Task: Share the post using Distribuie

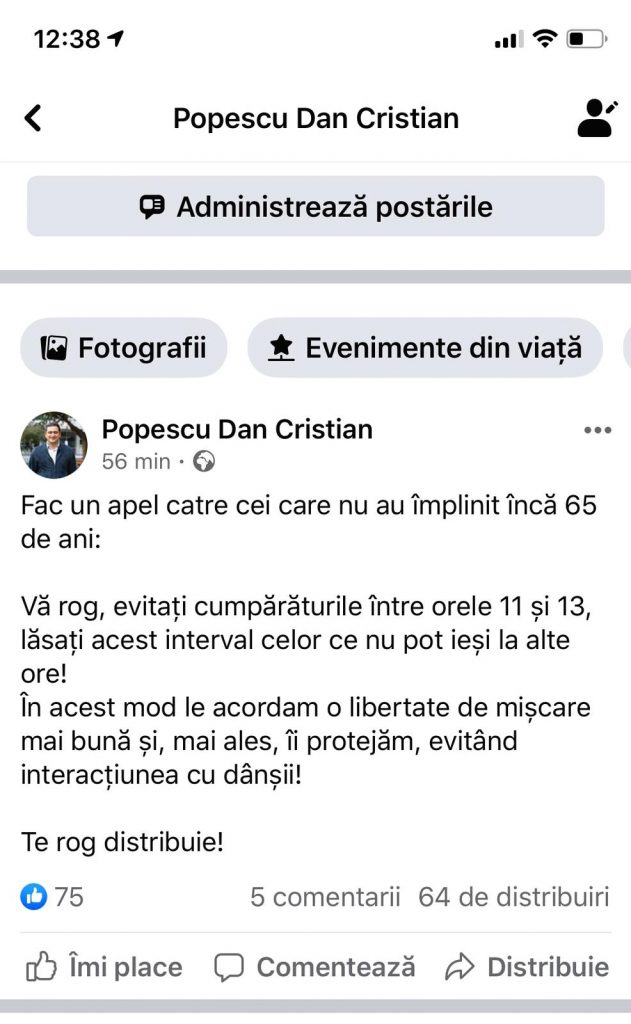Action: 527,967
